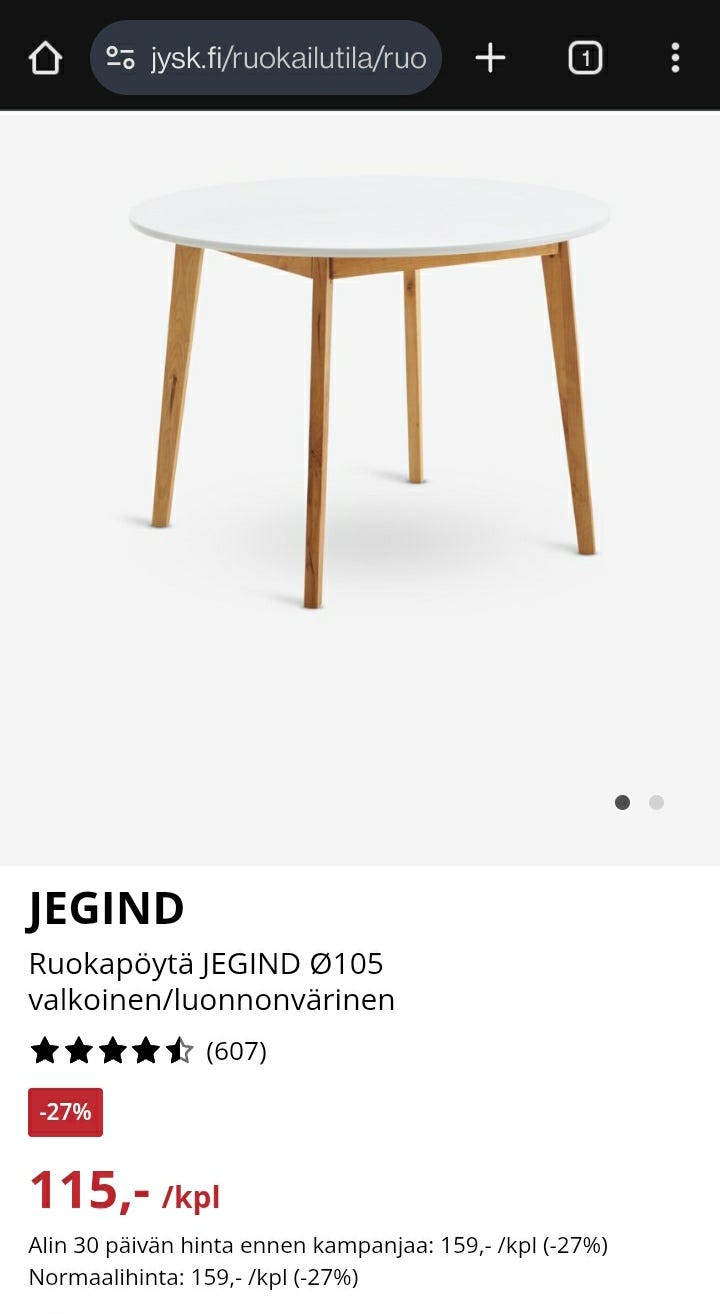This screenshot has height=1314, width=720.
Task: Open a new browser tab
Action: tap(490, 58)
